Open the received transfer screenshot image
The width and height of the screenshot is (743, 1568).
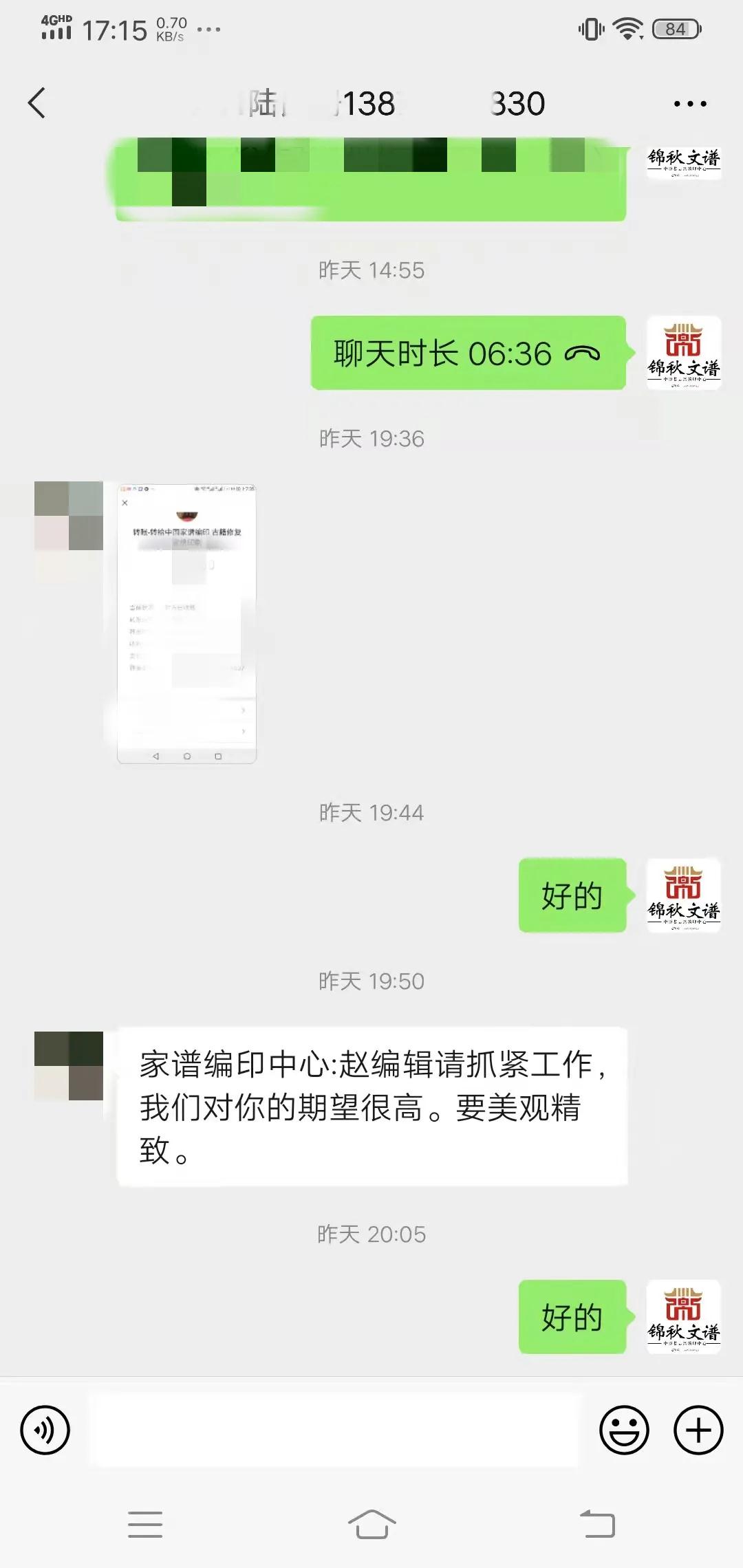pyautogui.click(x=186, y=623)
